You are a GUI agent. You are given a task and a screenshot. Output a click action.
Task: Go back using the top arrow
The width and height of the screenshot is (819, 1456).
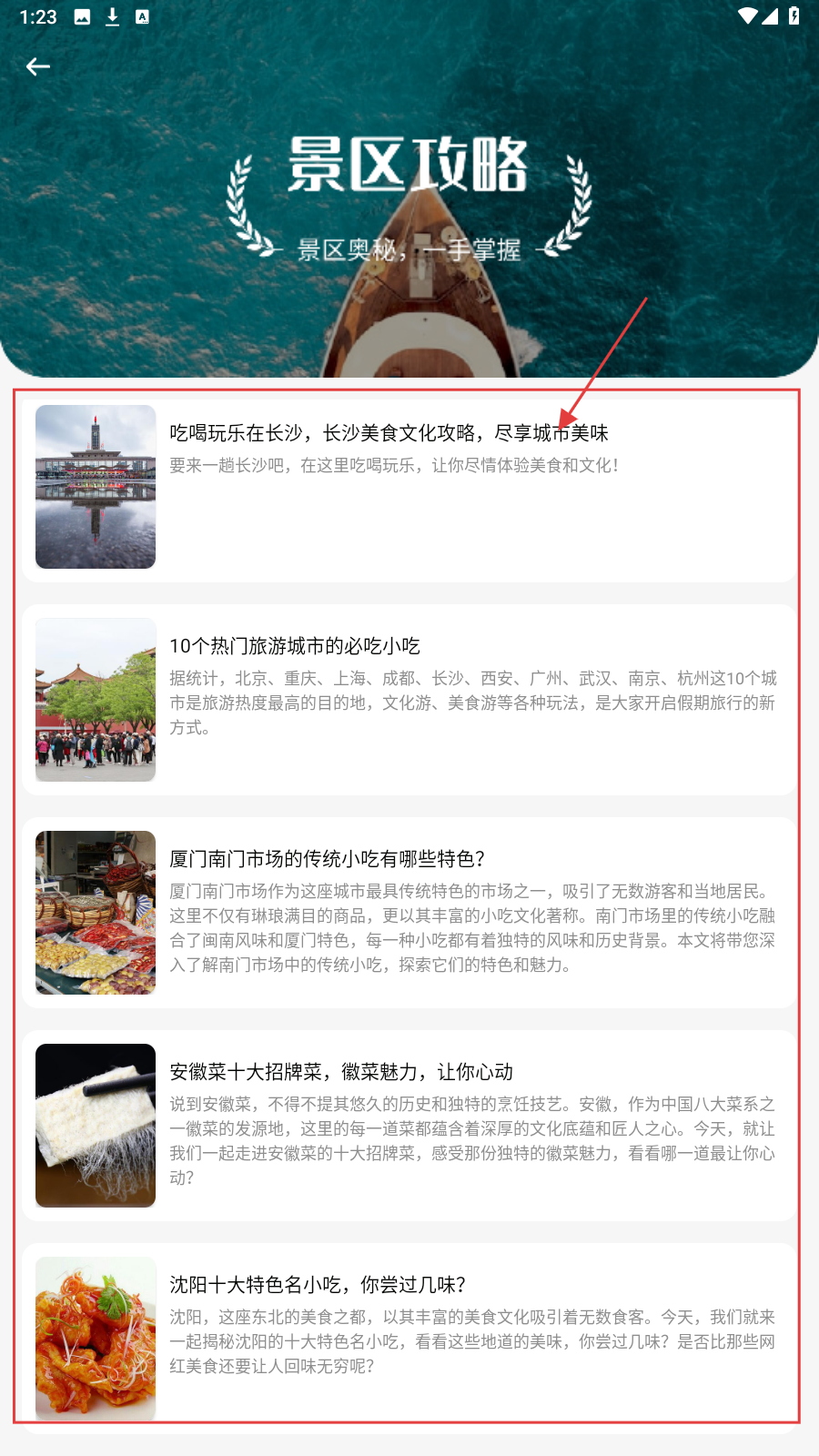[x=38, y=66]
